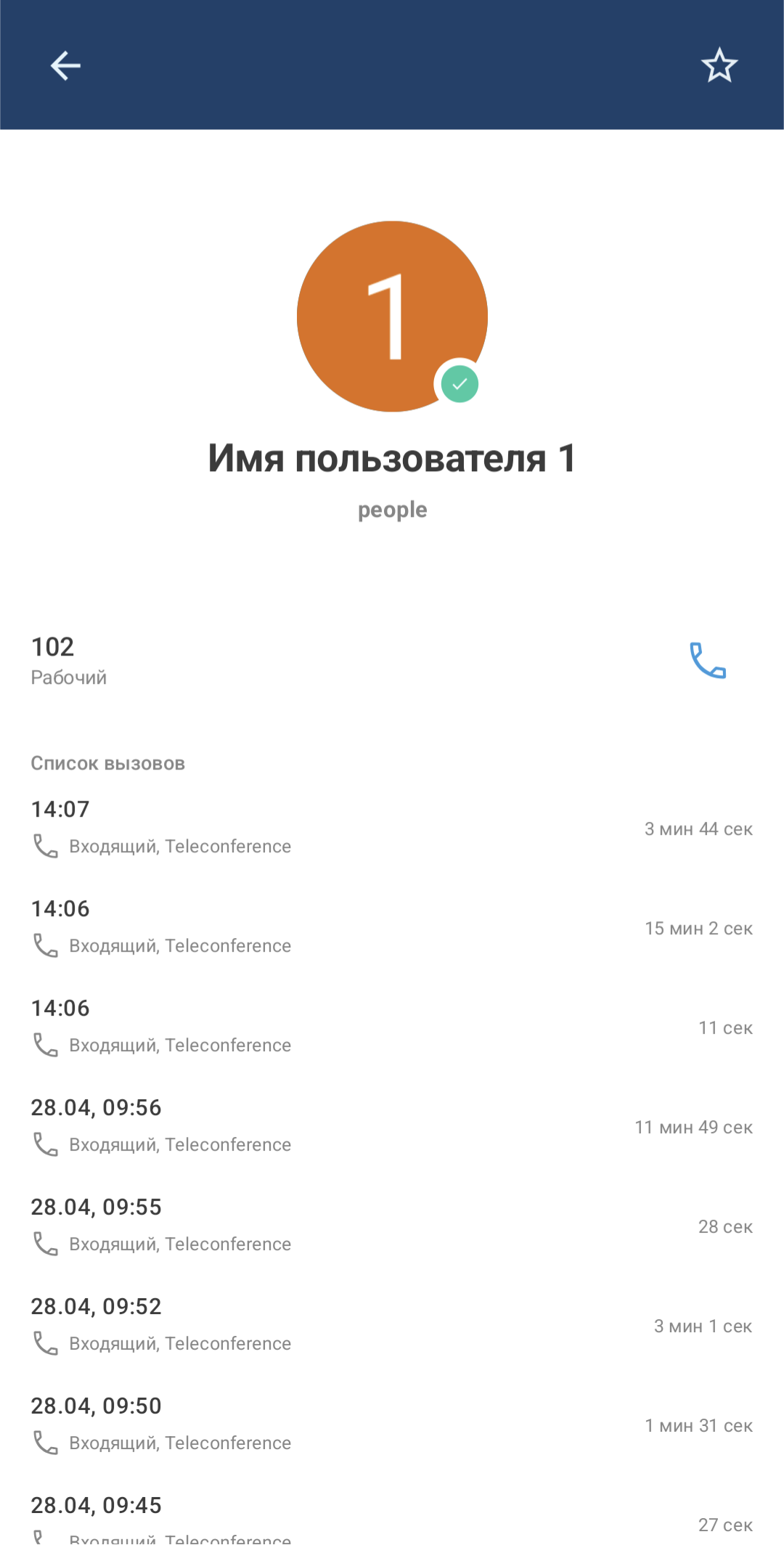Add contact to favorites with star

point(719,65)
